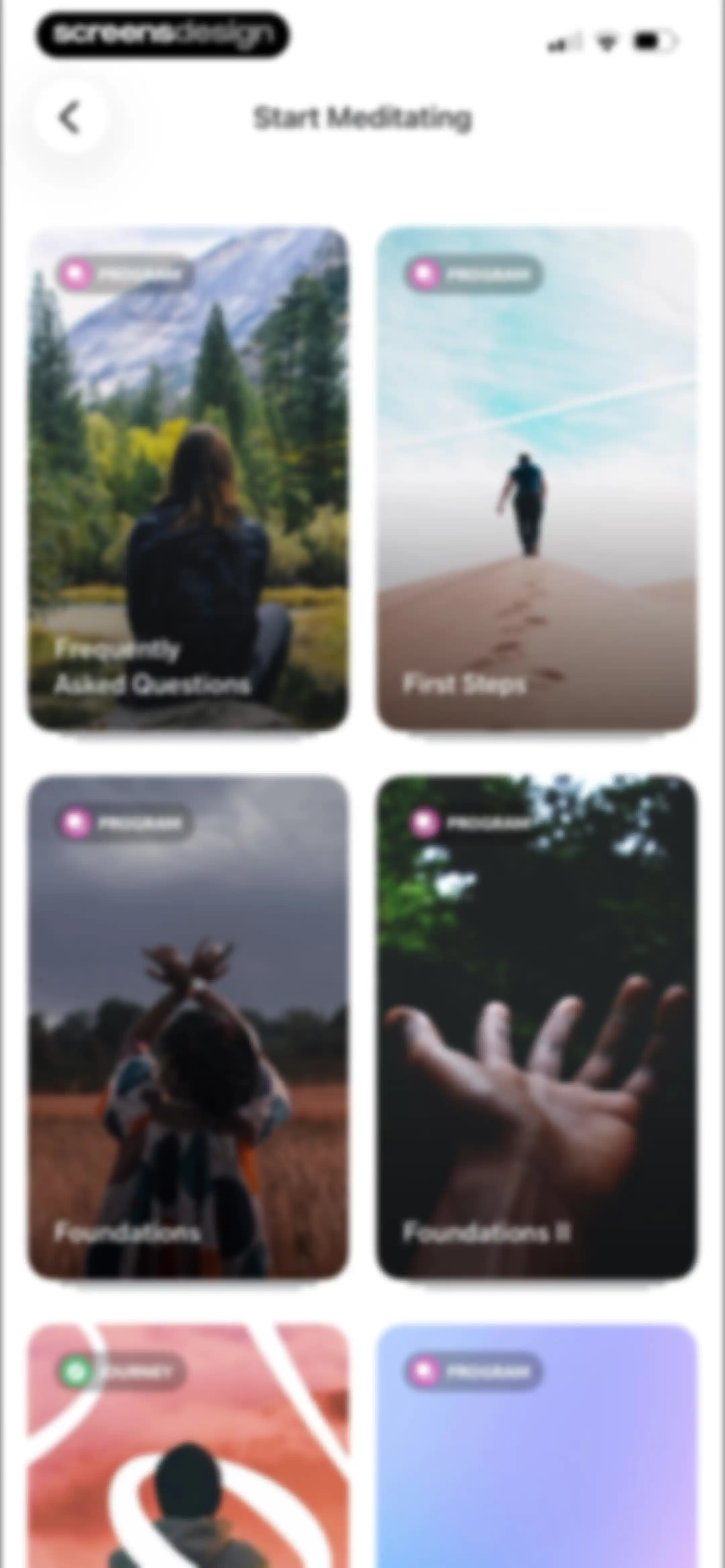Open the Frequently Asked Questions program card
Image resolution: width=725 pixels, height=1568 pixels.
coord(189,478)
